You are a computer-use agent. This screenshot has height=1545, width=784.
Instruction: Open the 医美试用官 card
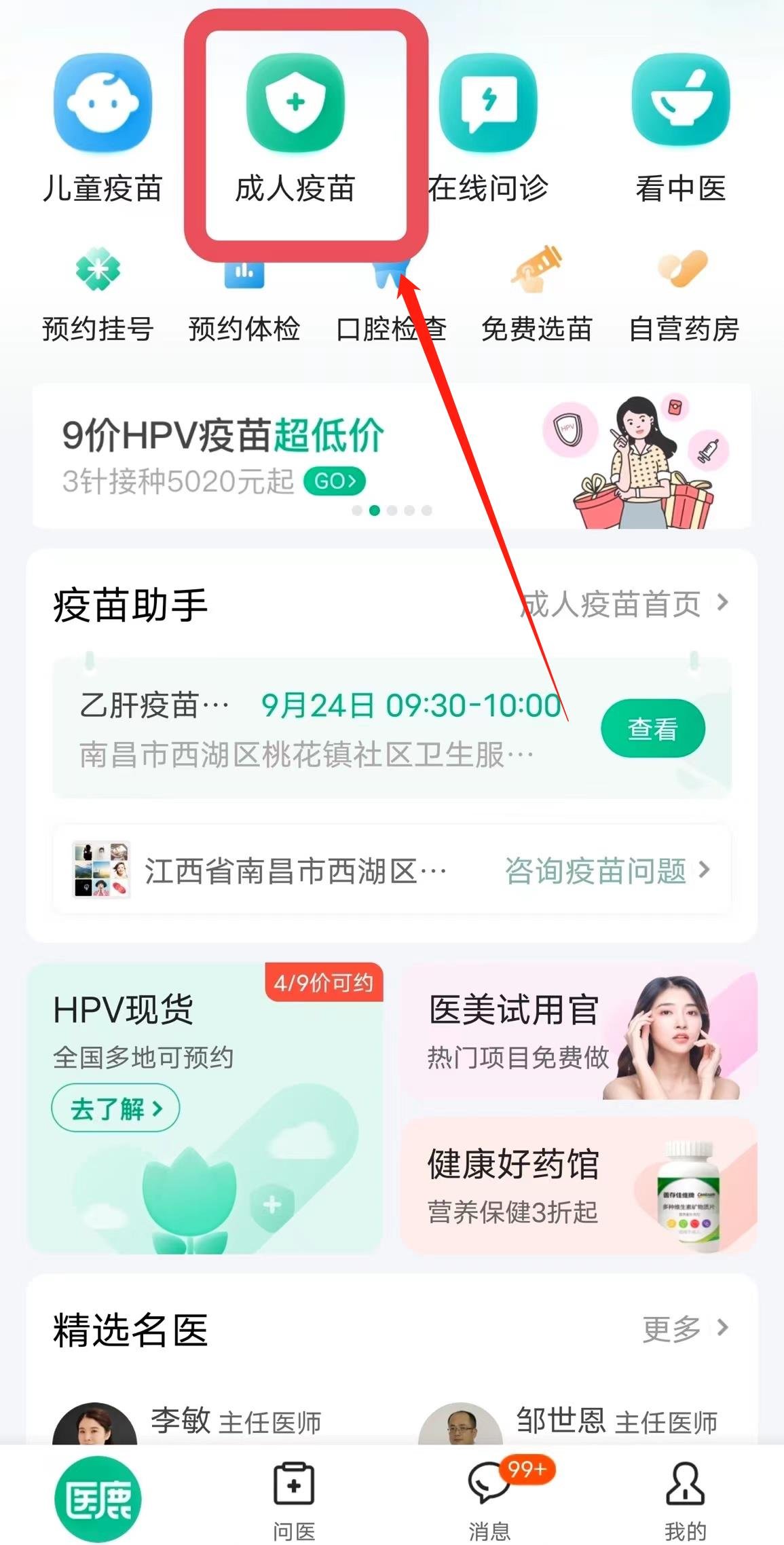click(578, 1032)
